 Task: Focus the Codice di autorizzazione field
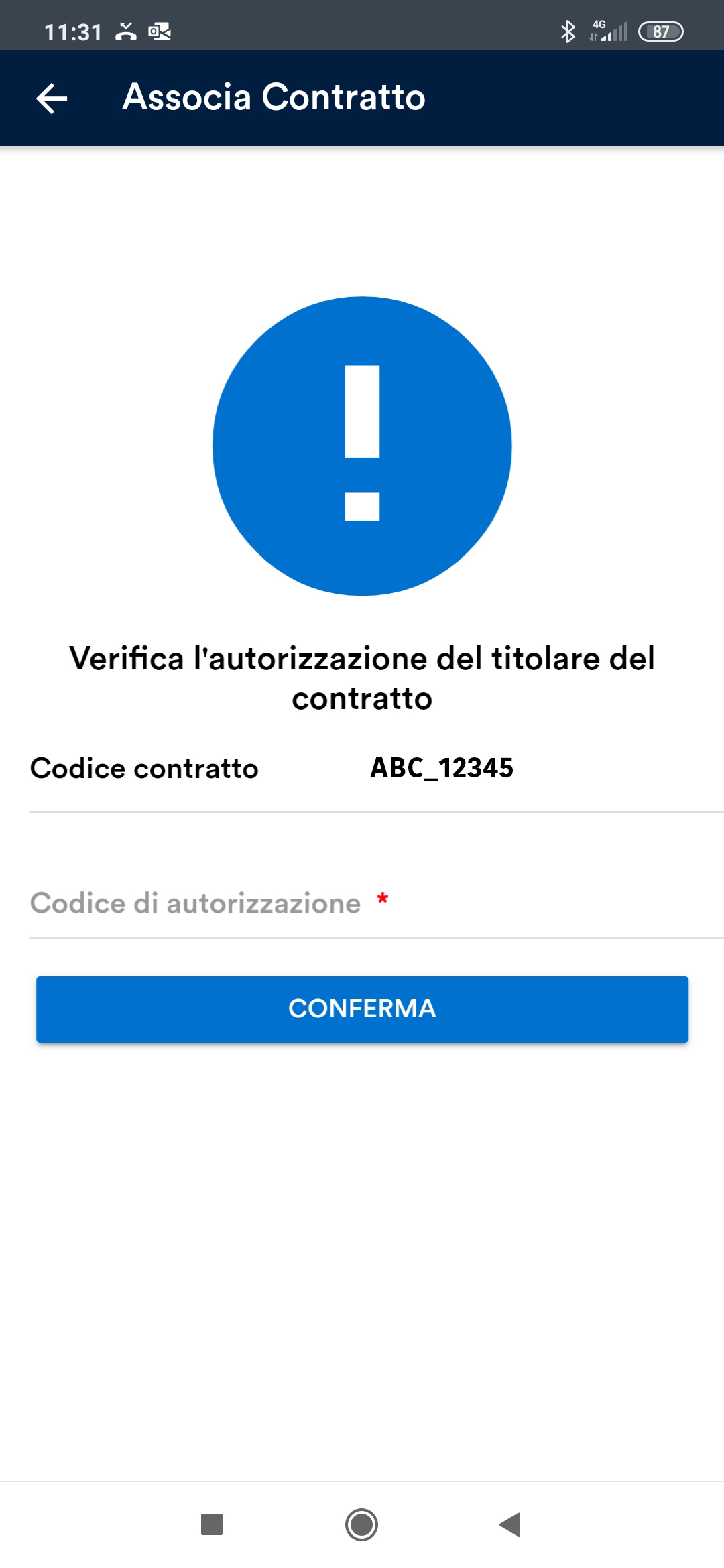coord(377,903)
